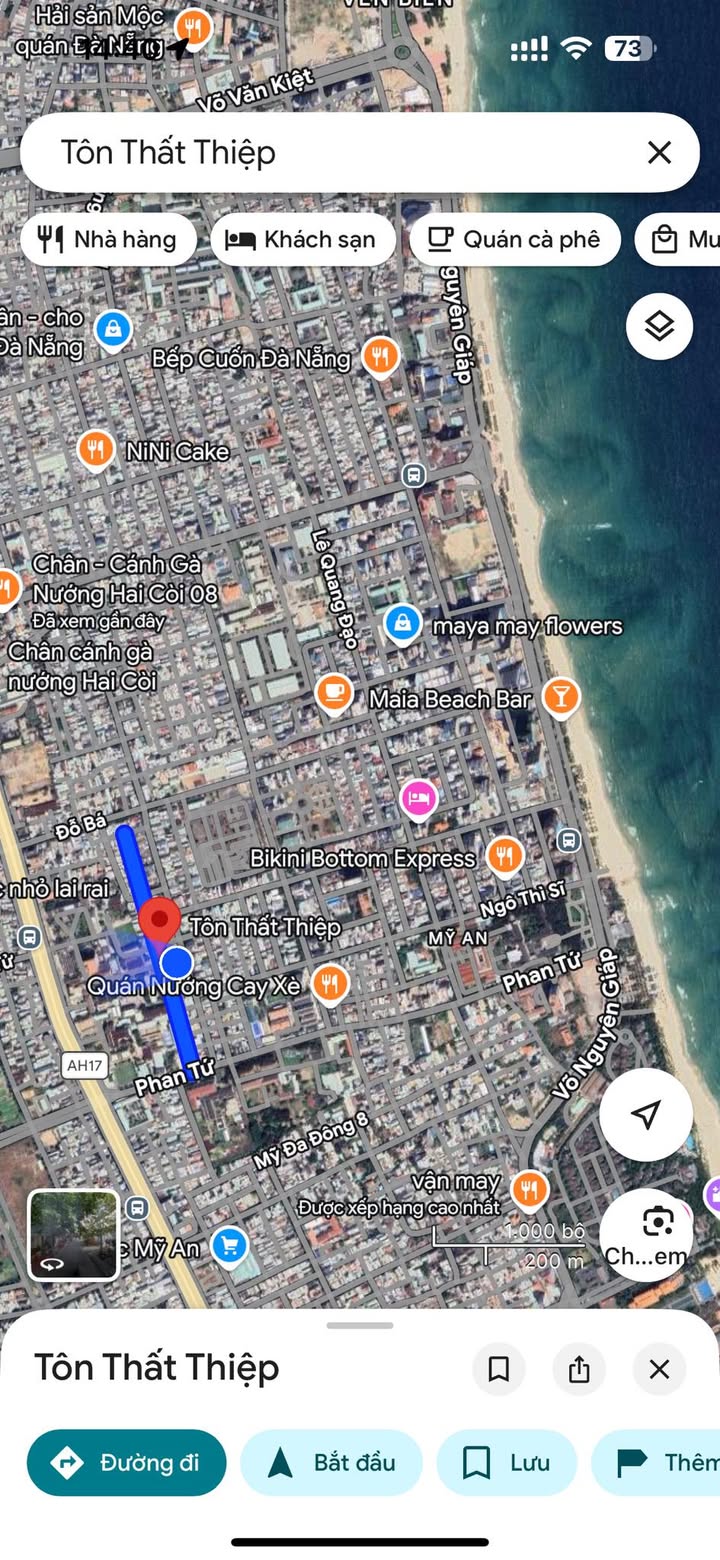Choose the Quán cà phê chip
Viewport: 720px width, 1560px height.
tap(514, 240)
